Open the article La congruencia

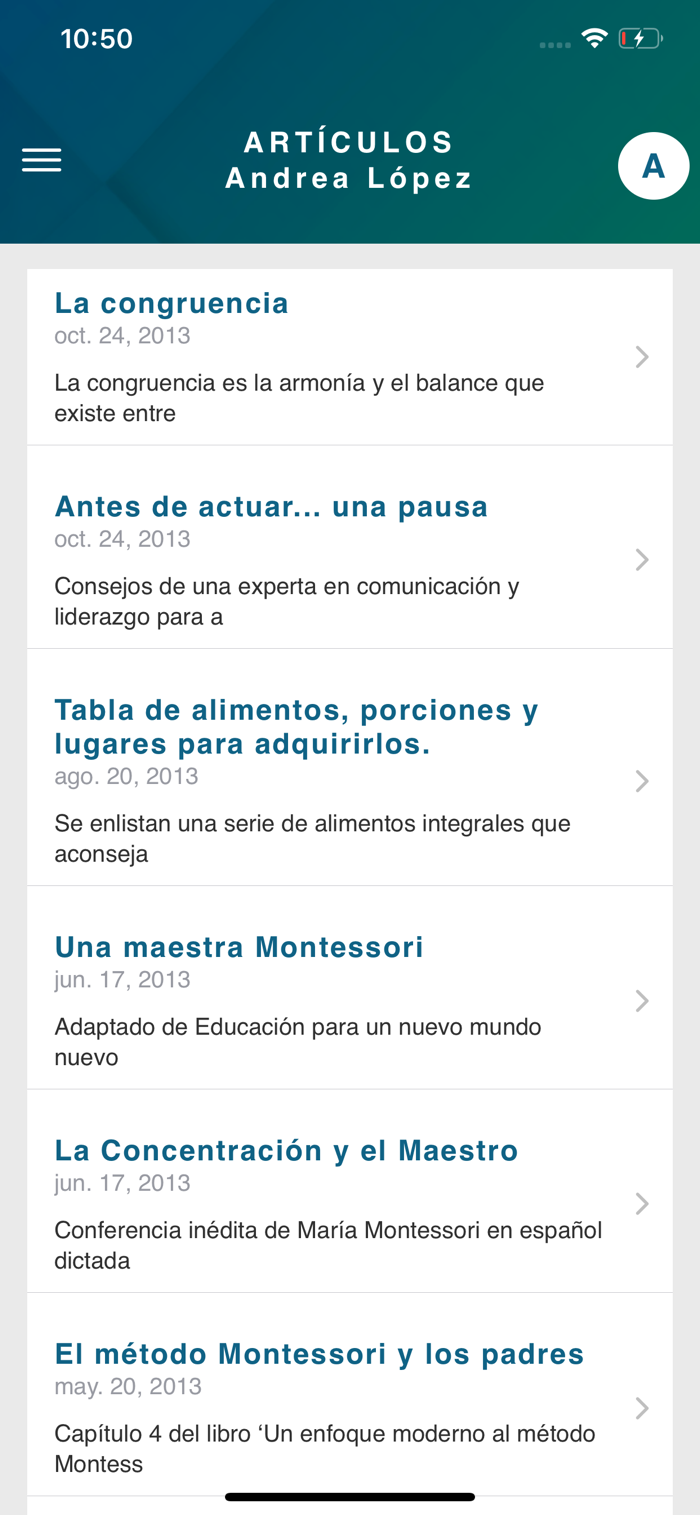350,357
